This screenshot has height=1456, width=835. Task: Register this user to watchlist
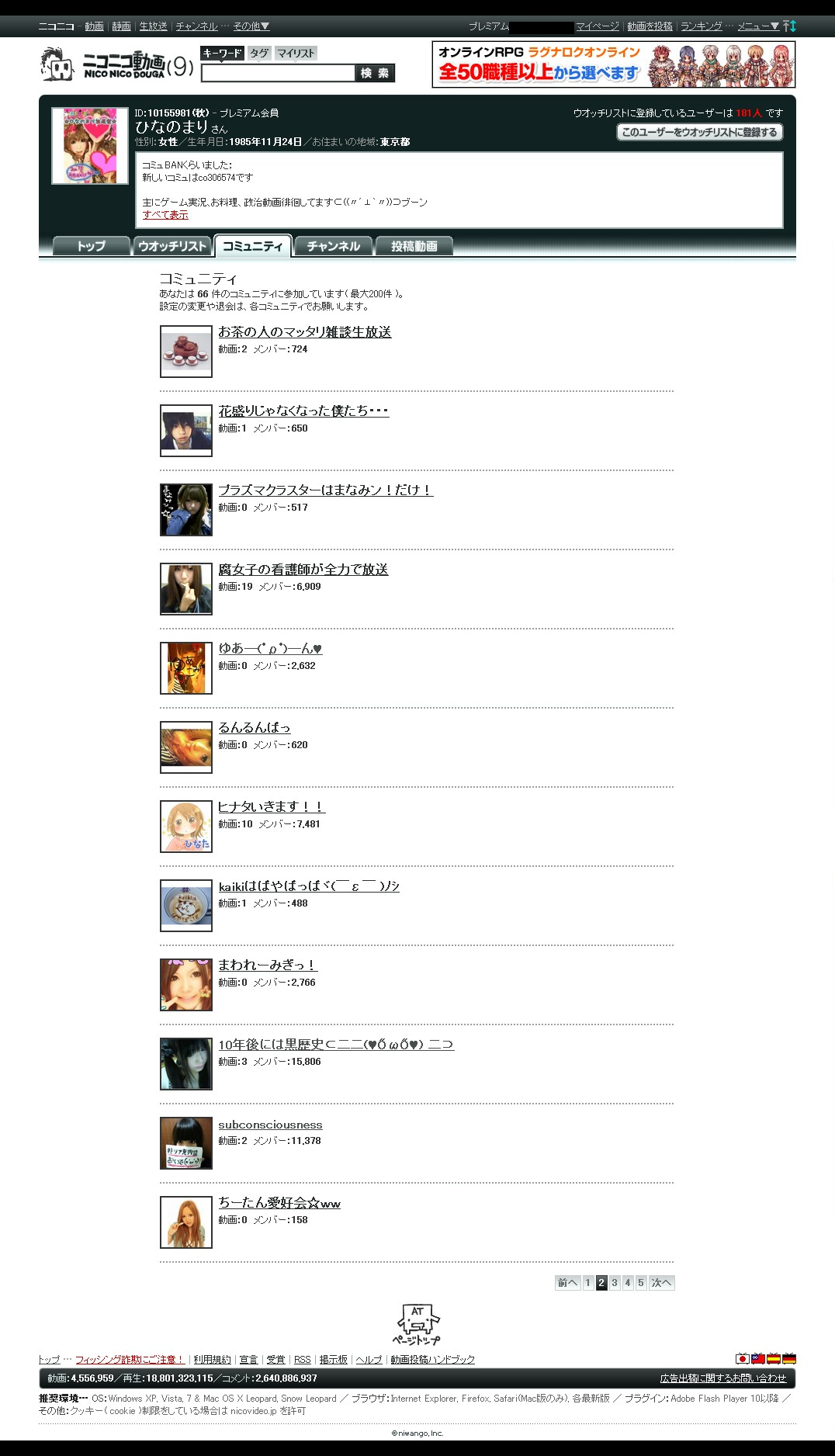pyautogui.click(x=699, y=132)
